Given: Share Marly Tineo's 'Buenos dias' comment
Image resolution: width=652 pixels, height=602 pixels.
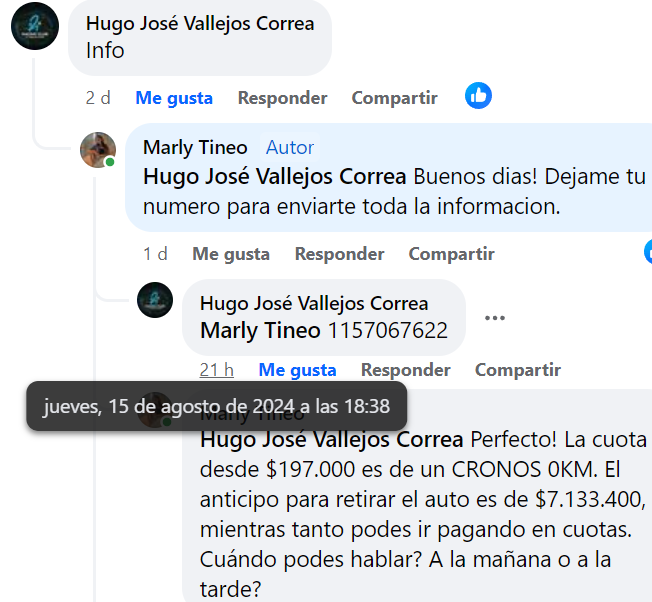Looking at the screenshot, I should (451, 254).
